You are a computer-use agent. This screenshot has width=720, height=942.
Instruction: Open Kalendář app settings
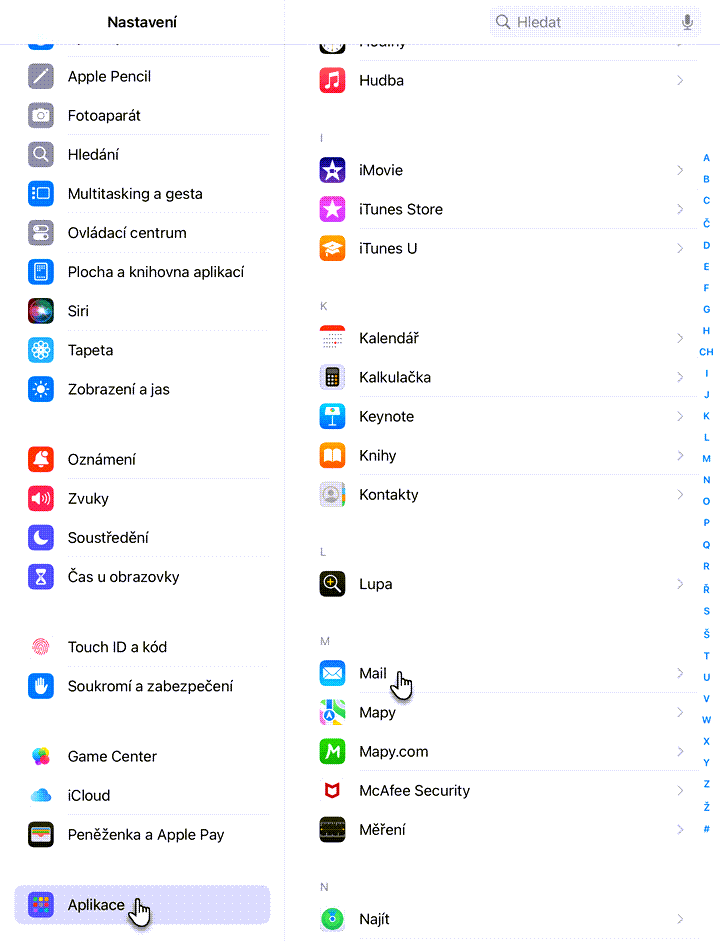[500, 338]
